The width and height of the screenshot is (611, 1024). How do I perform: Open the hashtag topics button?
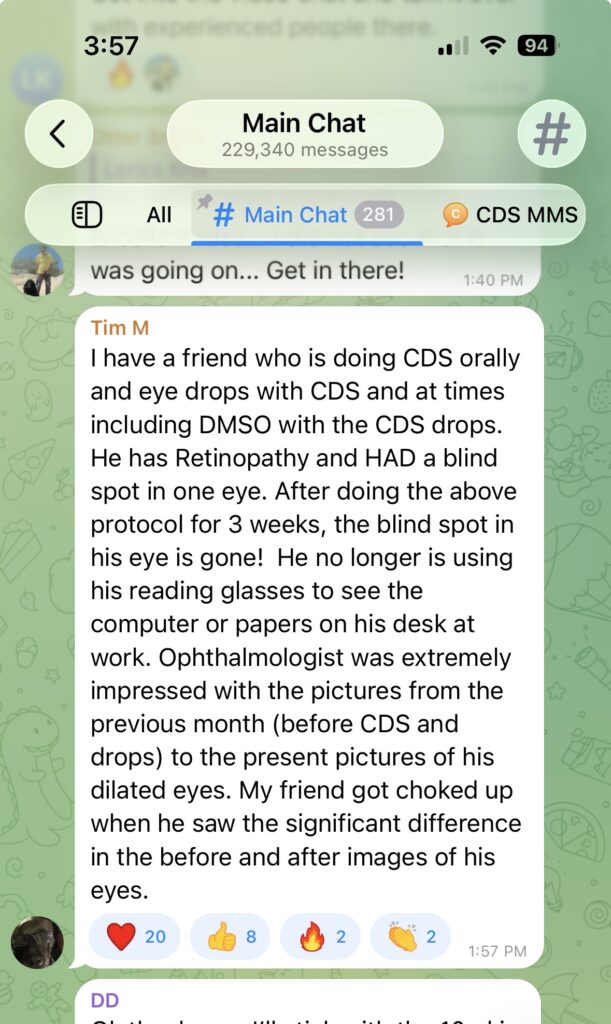click(551, 134)
